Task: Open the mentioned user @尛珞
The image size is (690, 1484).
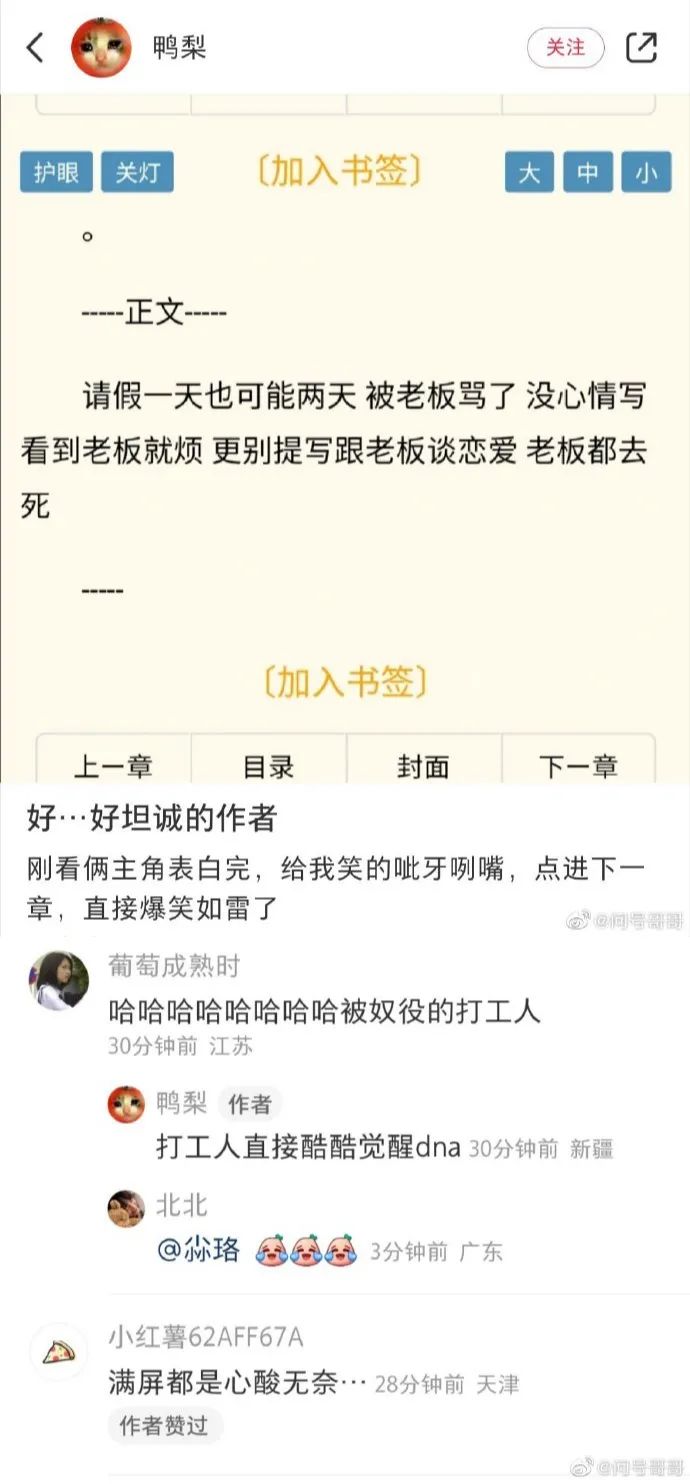Action: click(198, 1250)
